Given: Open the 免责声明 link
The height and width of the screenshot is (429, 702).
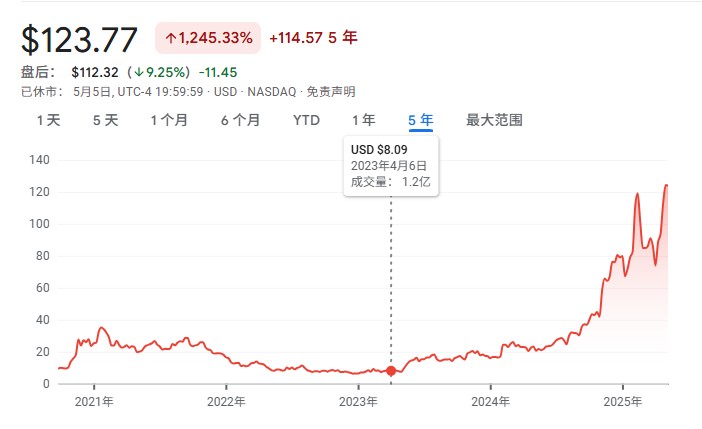Looking at the screenshot, I should pos(331,91).
